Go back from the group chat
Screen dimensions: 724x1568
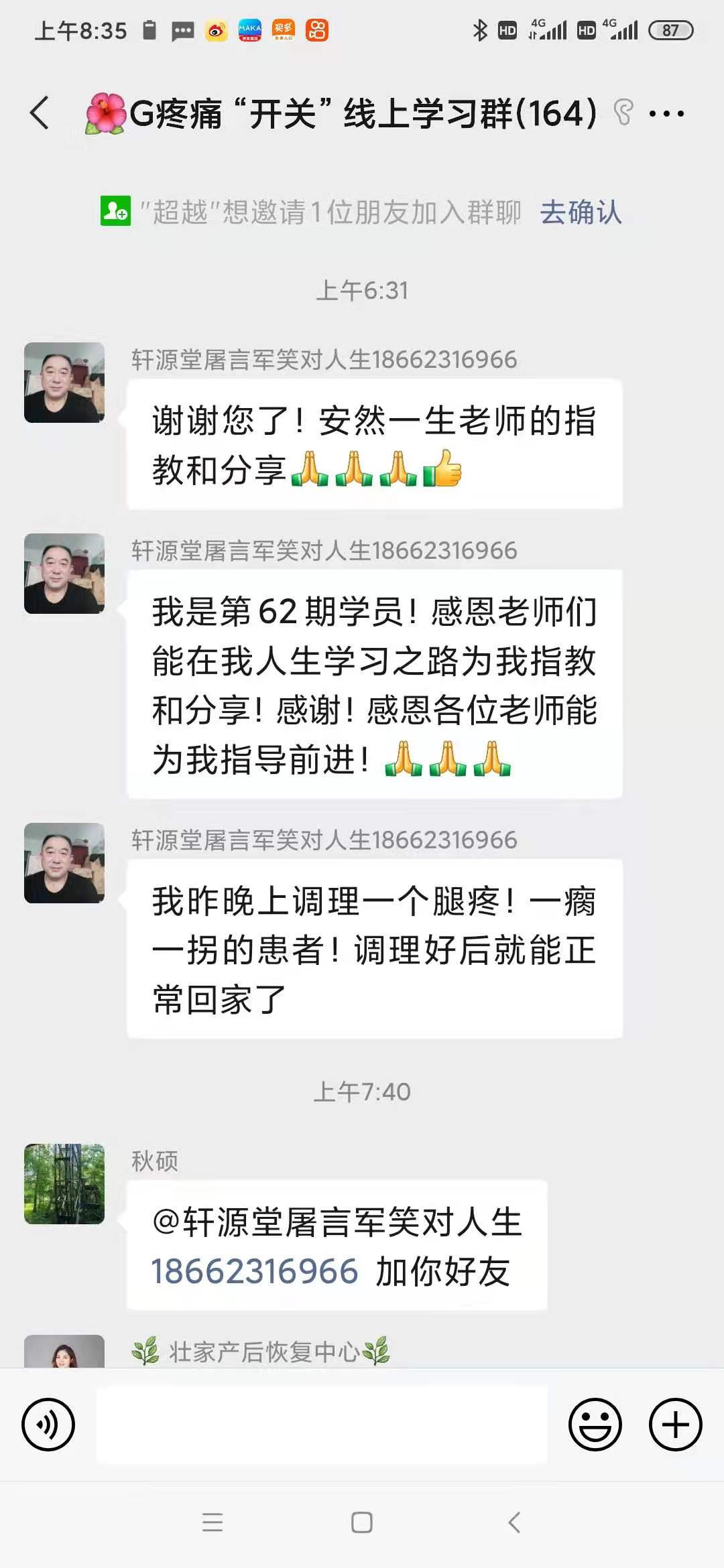[40, 113]
